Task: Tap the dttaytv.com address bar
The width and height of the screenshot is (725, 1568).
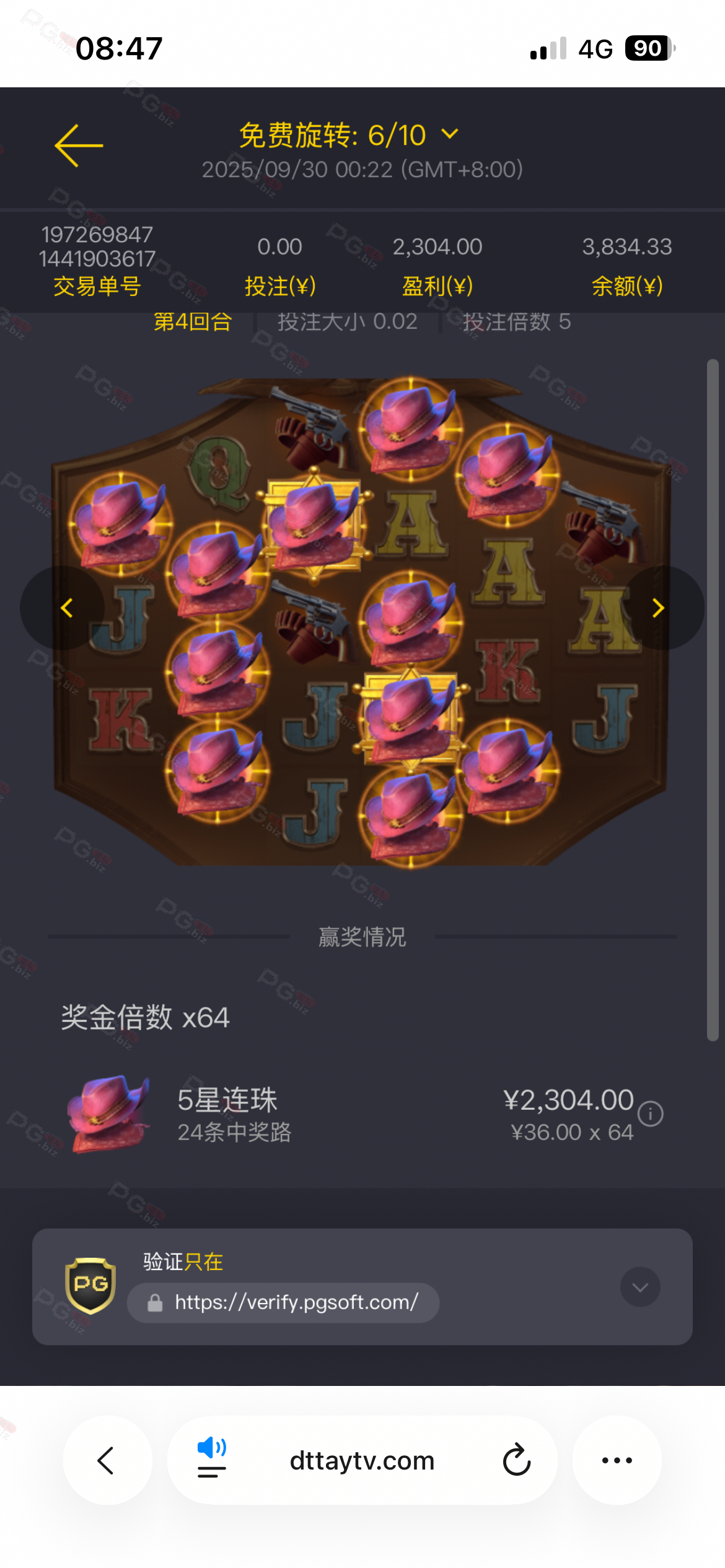Action: click(362, 1460)
